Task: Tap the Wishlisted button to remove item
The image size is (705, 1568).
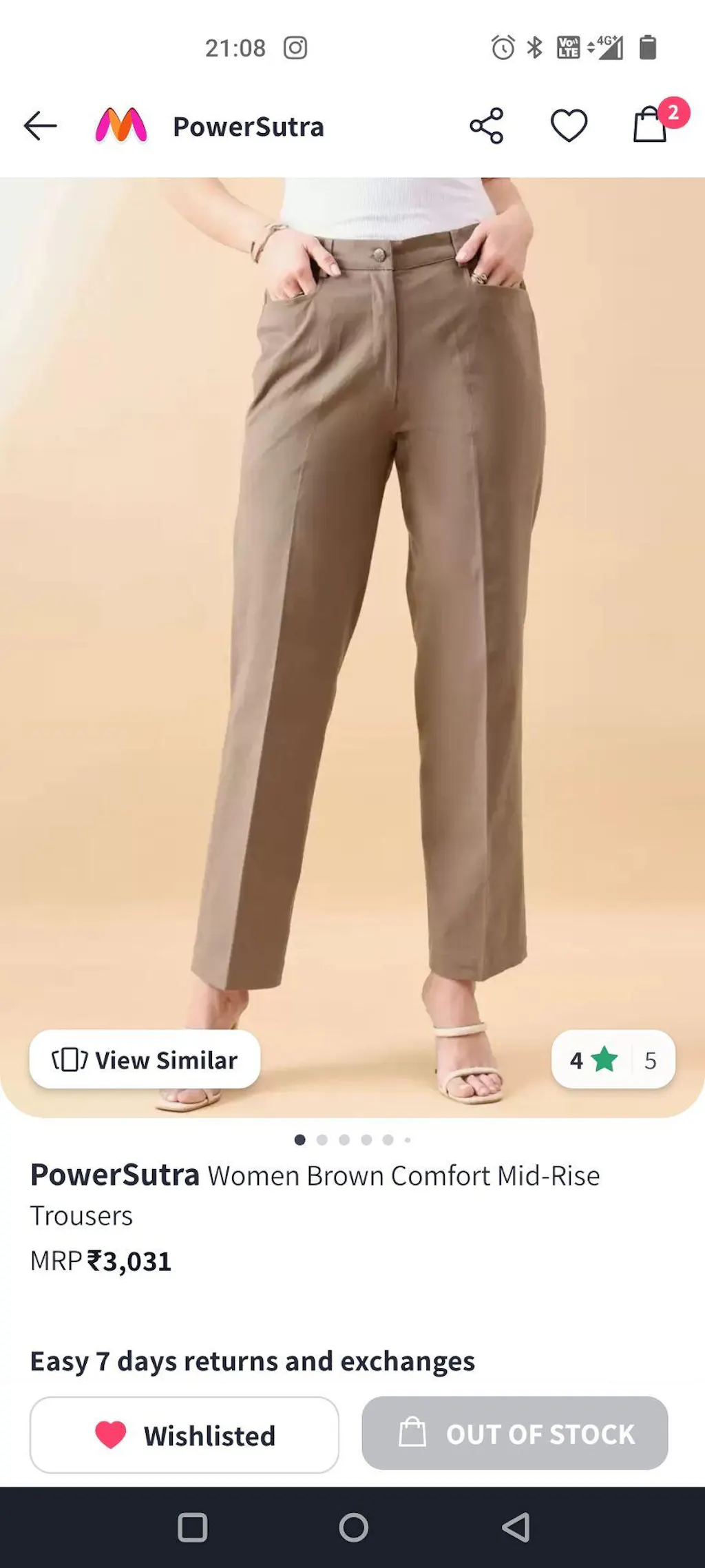Action: click(x=184, y=1435)
